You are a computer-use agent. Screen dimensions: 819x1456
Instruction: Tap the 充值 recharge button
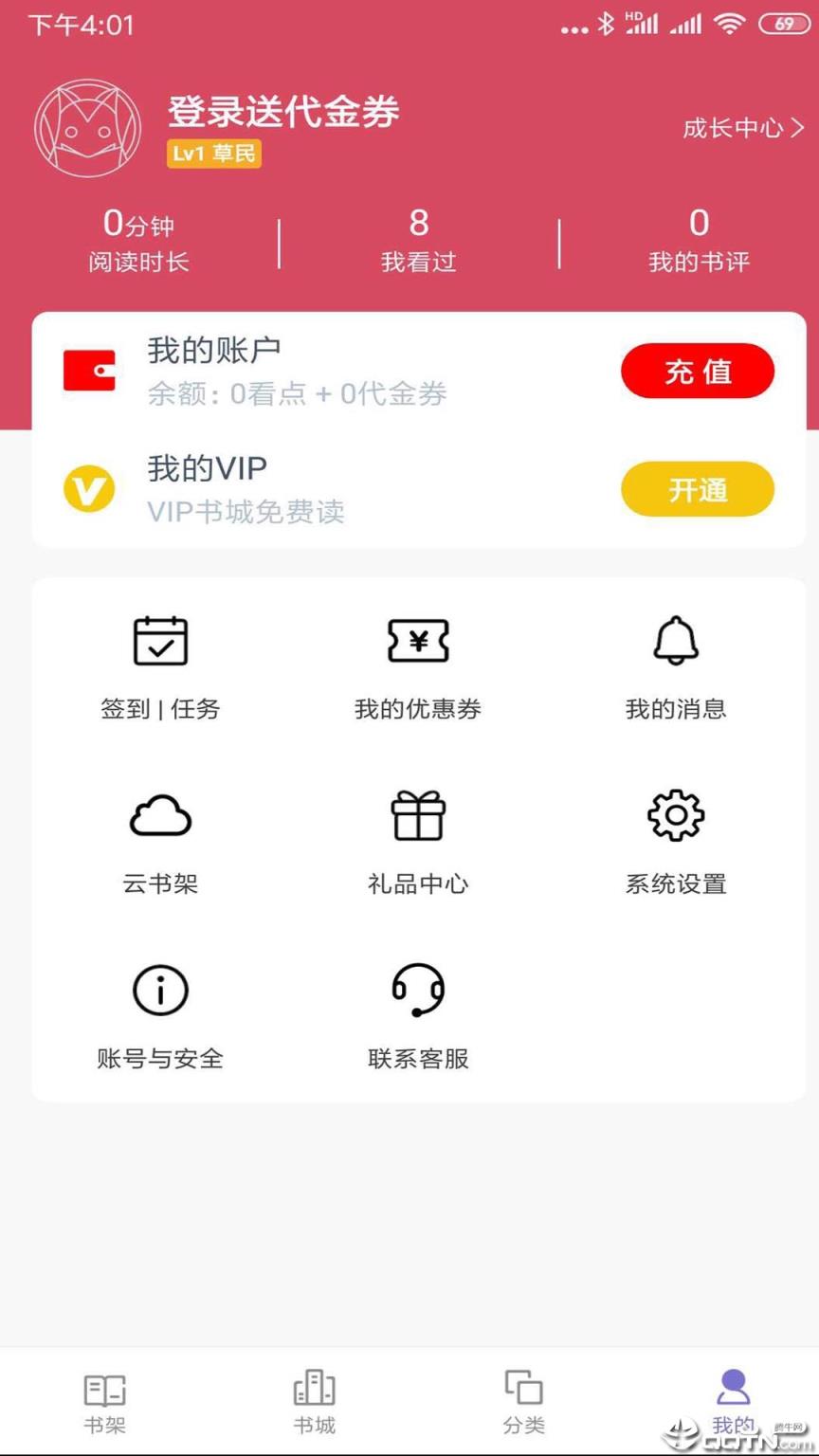click(698, 371)
